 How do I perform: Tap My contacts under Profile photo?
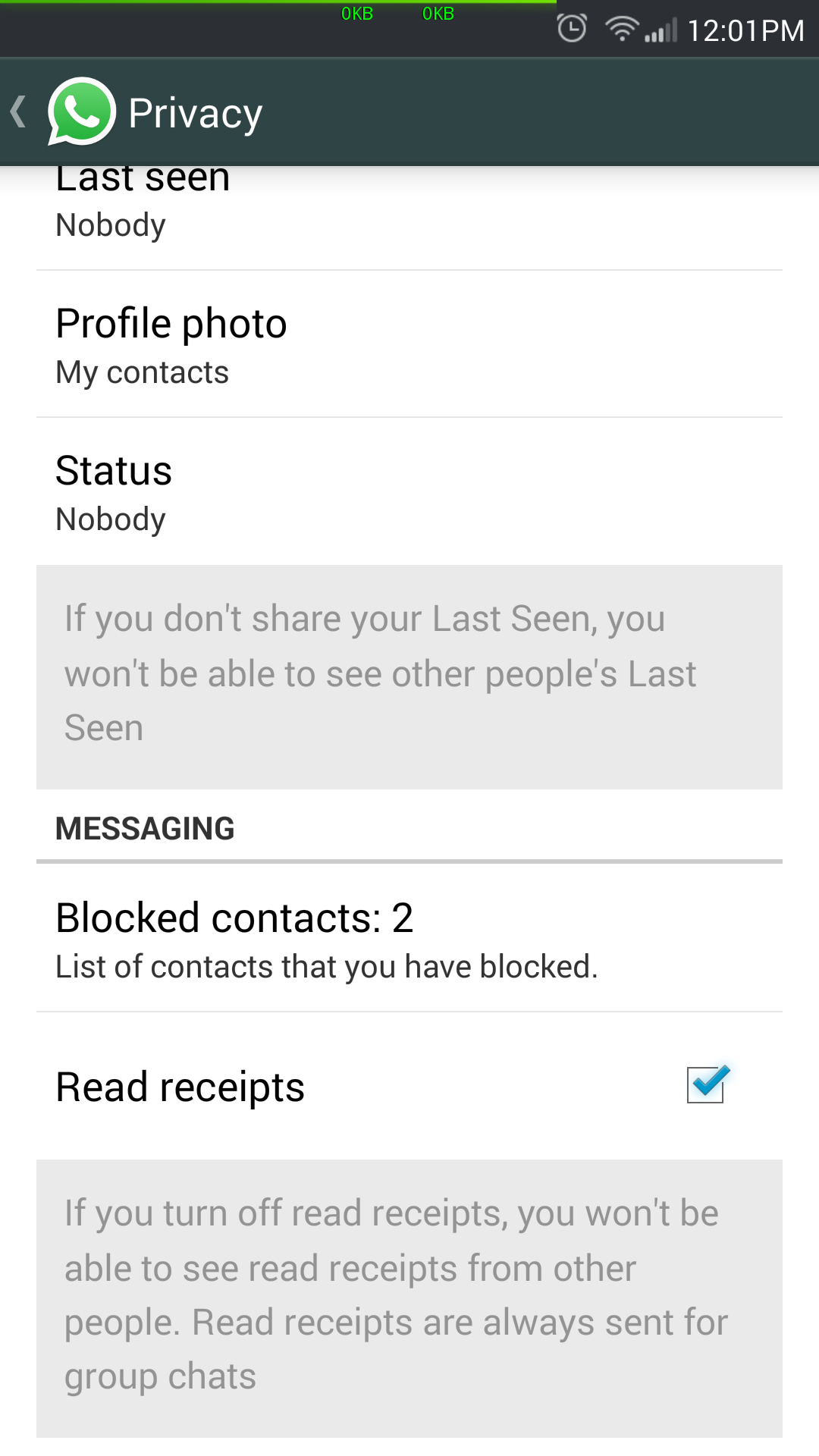[x=142, y=372]
